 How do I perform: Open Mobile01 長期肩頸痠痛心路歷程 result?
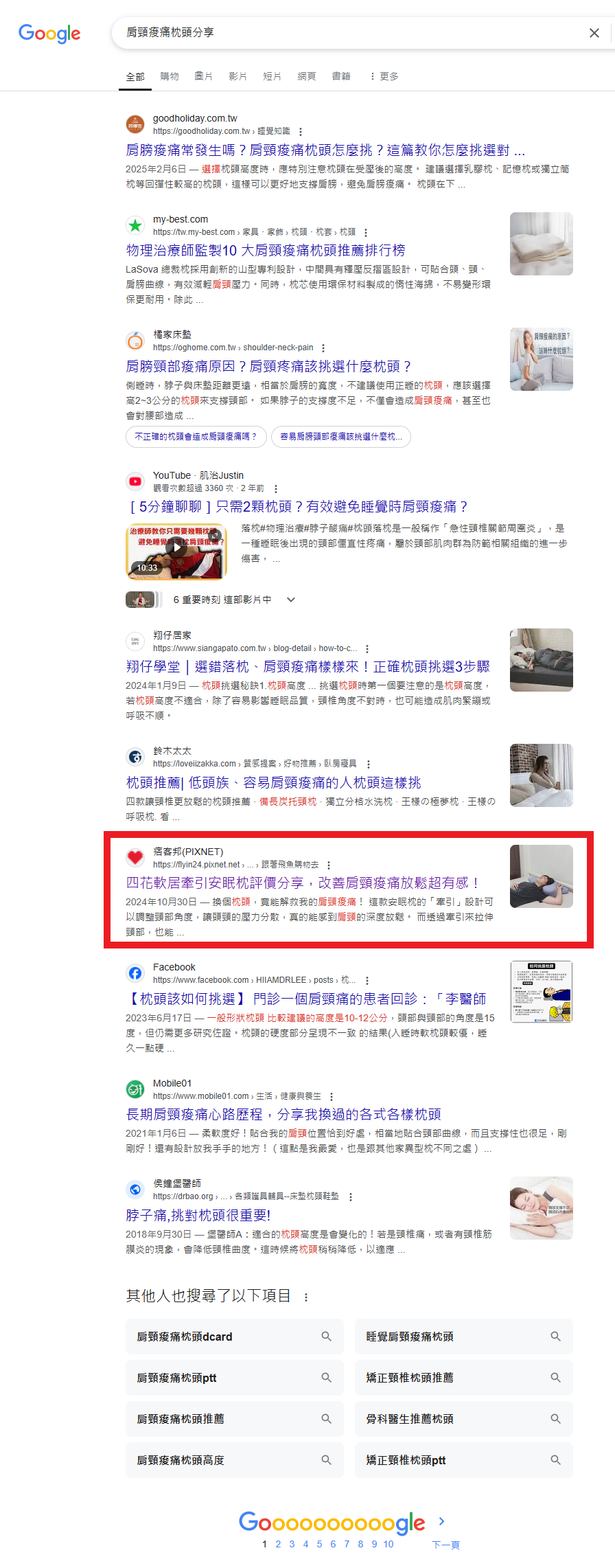(x=283, y=1115)
